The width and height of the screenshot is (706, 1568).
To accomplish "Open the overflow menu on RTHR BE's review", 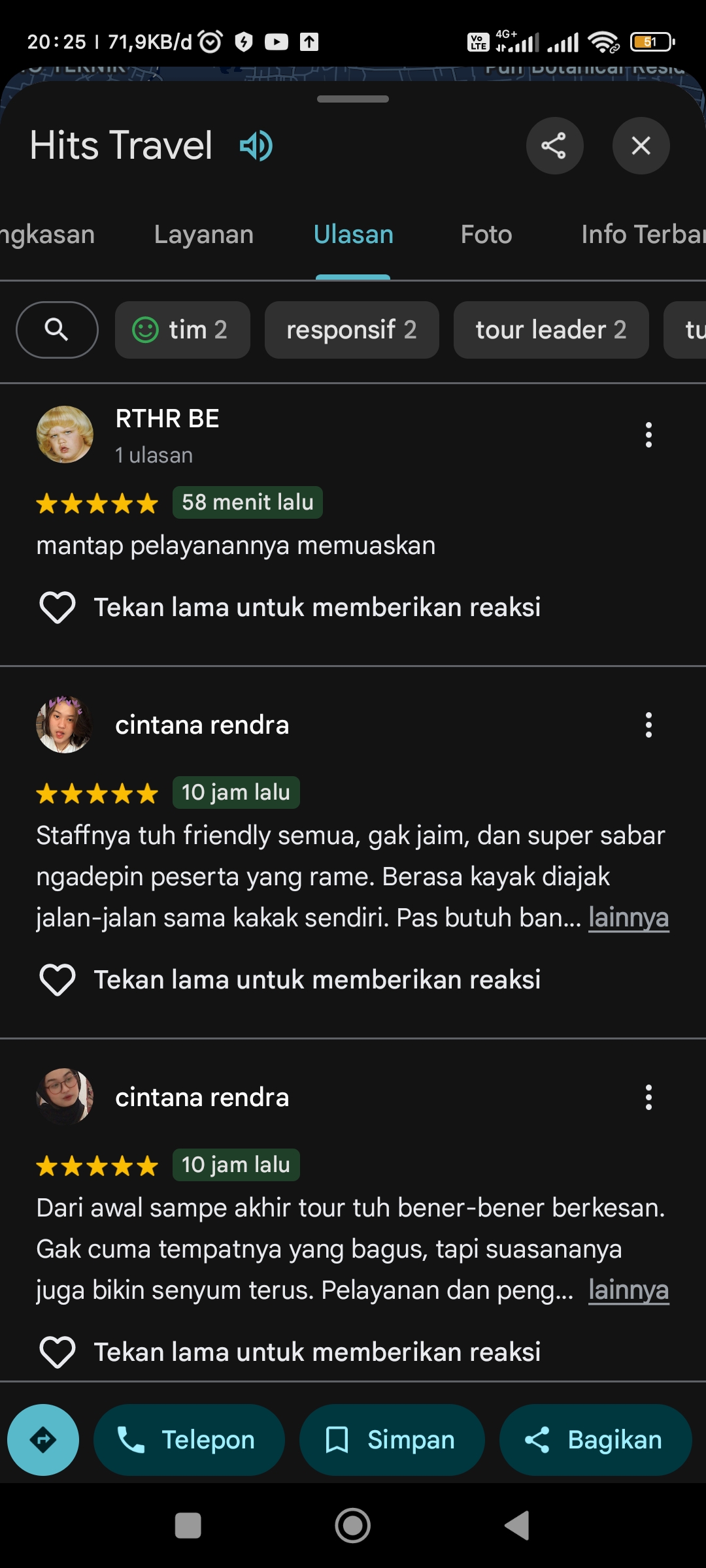I will point(648,435).
